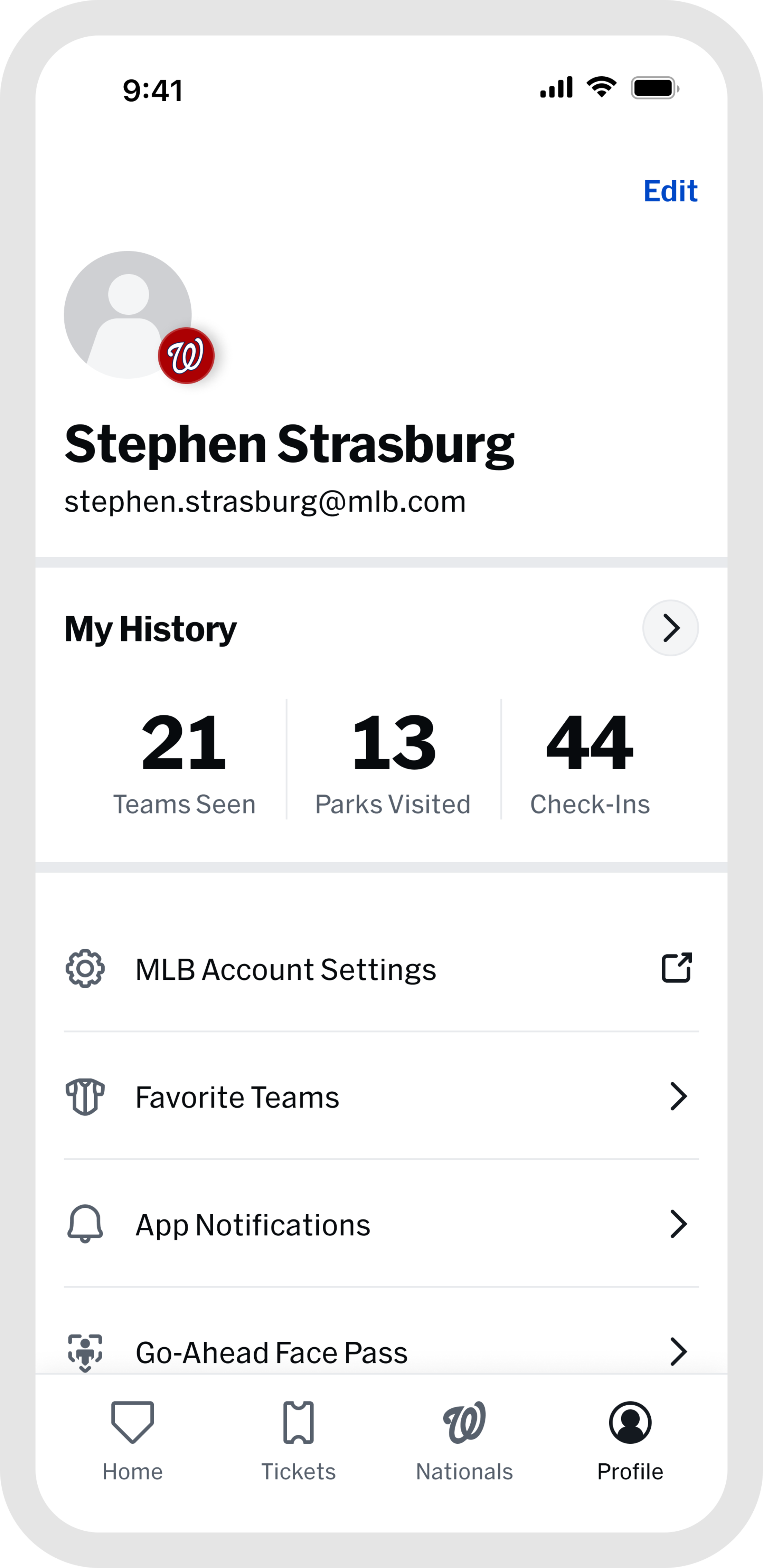Open Go-Ahead Face Pass
Viewport: 763px width, 1568px height.
pos(381,1351)
